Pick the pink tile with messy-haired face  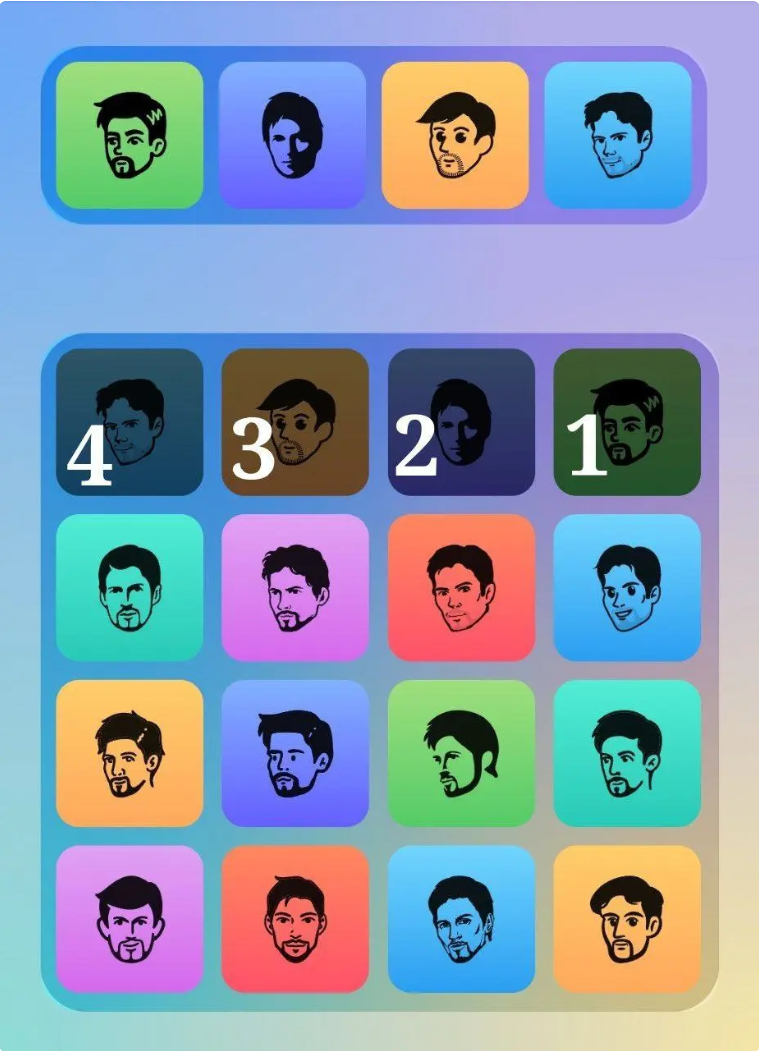pos(295,588)
